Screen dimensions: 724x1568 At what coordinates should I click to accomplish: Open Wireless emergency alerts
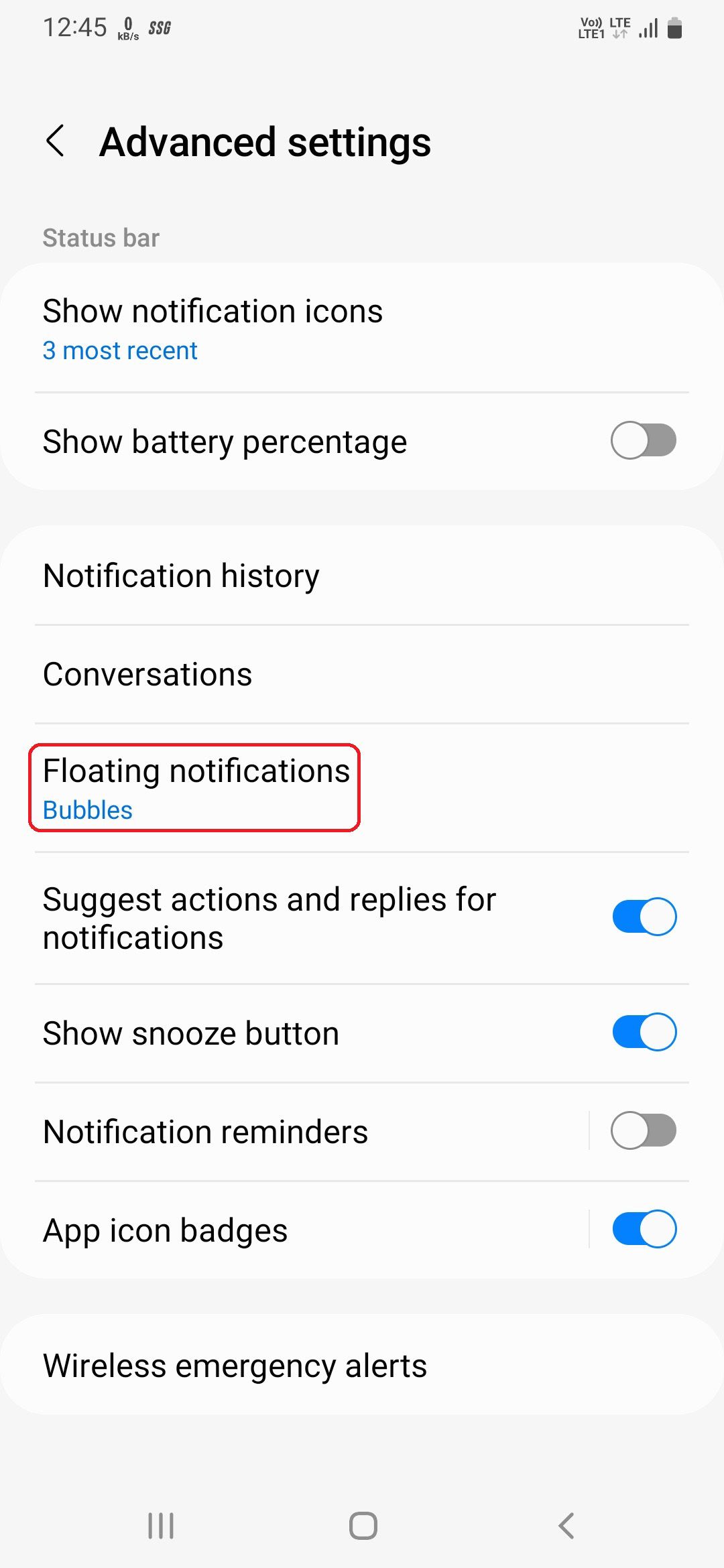[268, 1365]
